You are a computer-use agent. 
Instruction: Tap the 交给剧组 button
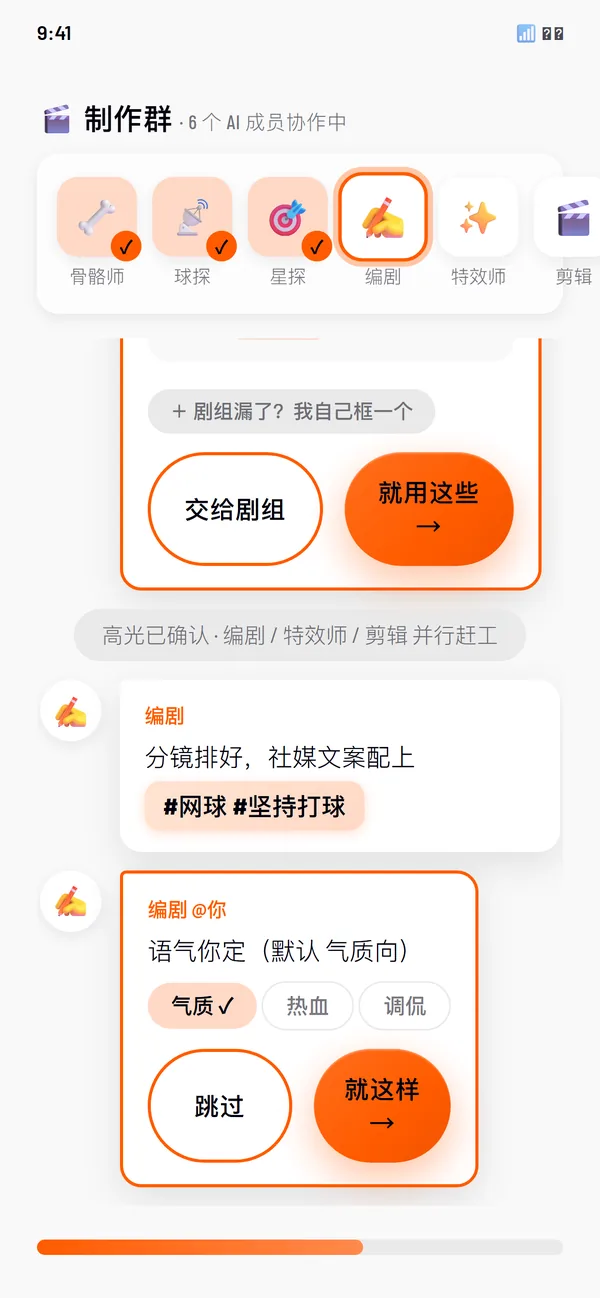[x=235, y=509]
